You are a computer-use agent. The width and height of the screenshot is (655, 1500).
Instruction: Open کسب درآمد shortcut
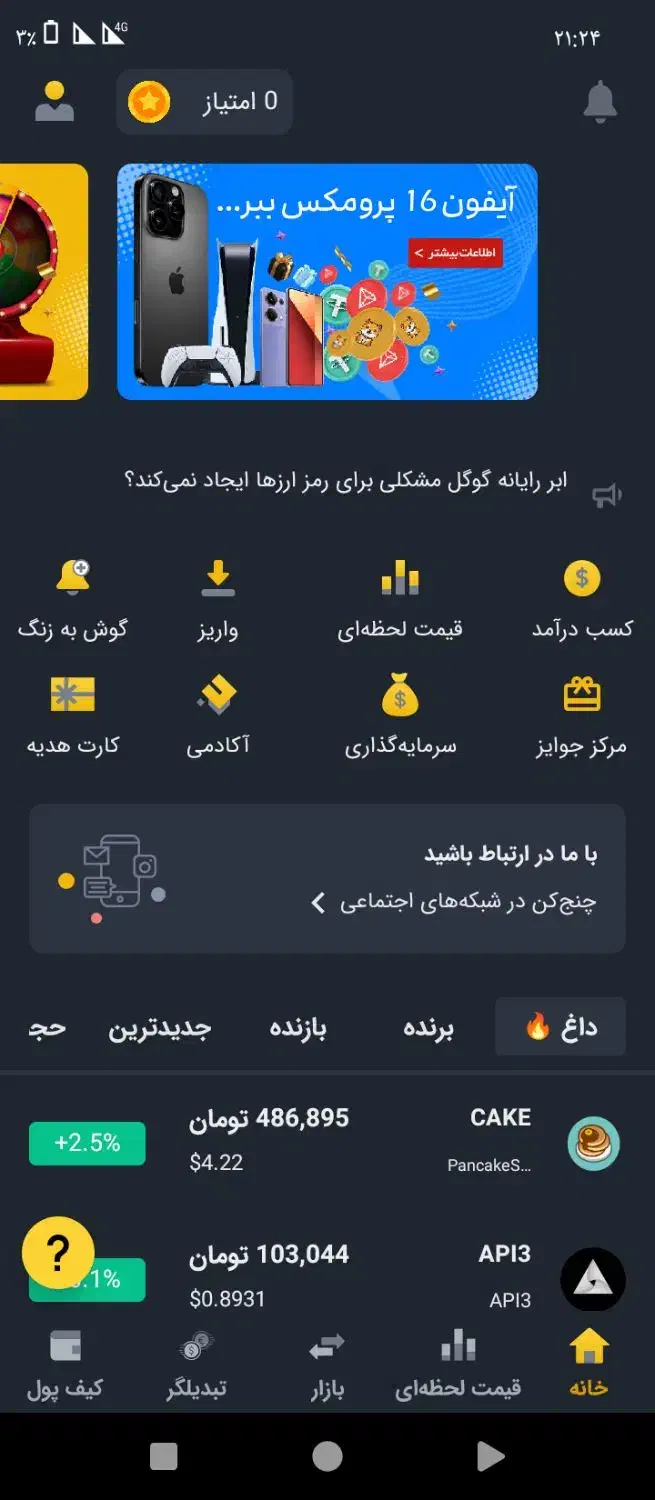pos(582,600)
